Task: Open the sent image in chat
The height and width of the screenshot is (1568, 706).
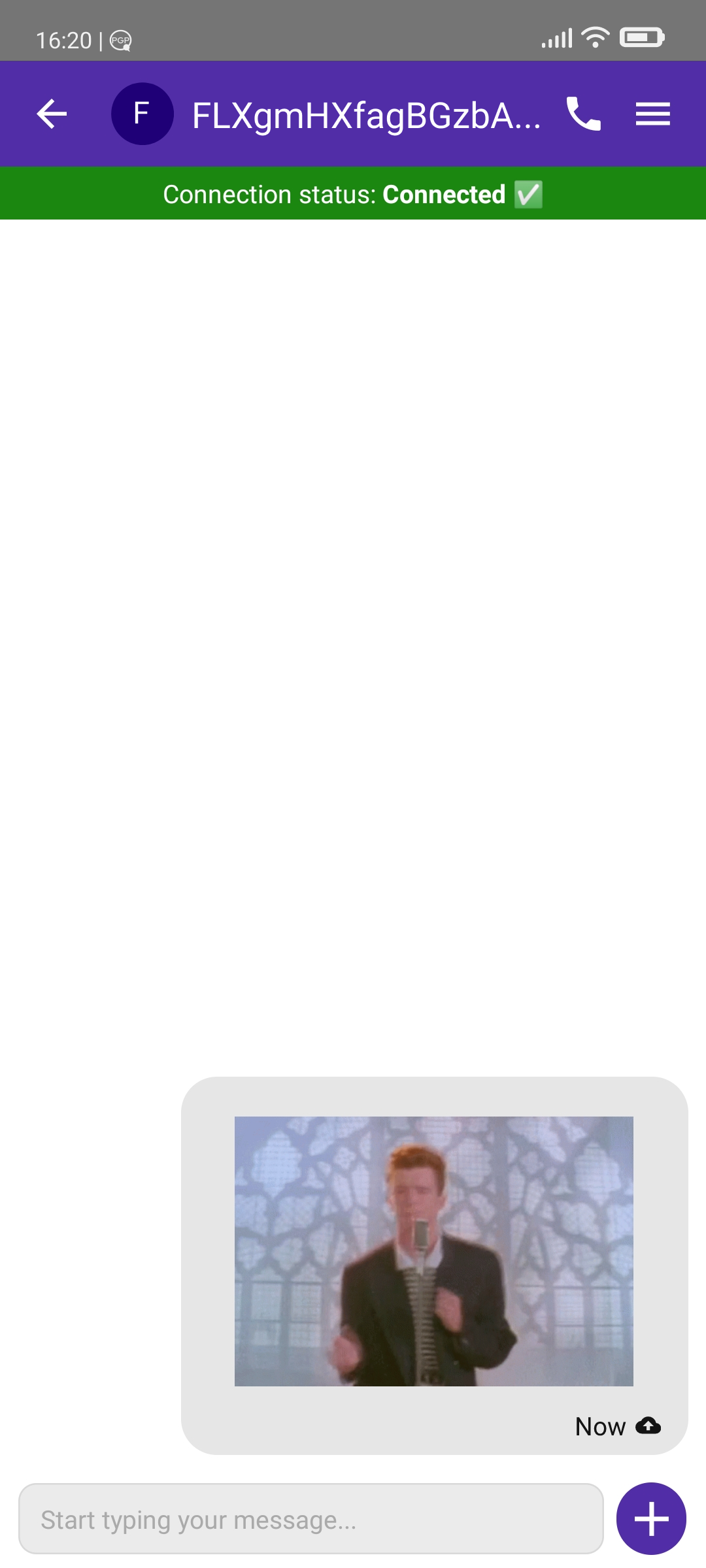Action: (433, 1251)
